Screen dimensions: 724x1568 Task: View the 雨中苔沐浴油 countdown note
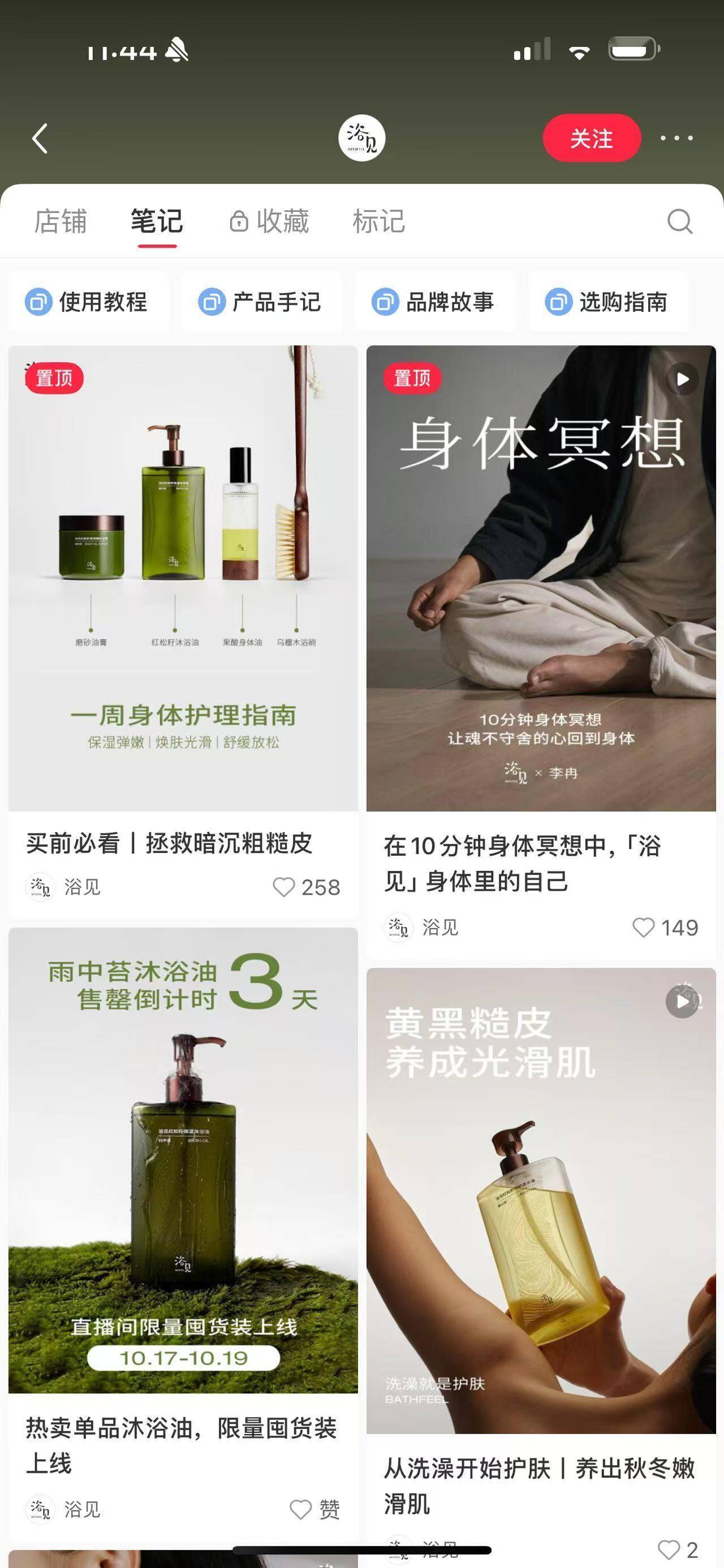coord(183,1159)
